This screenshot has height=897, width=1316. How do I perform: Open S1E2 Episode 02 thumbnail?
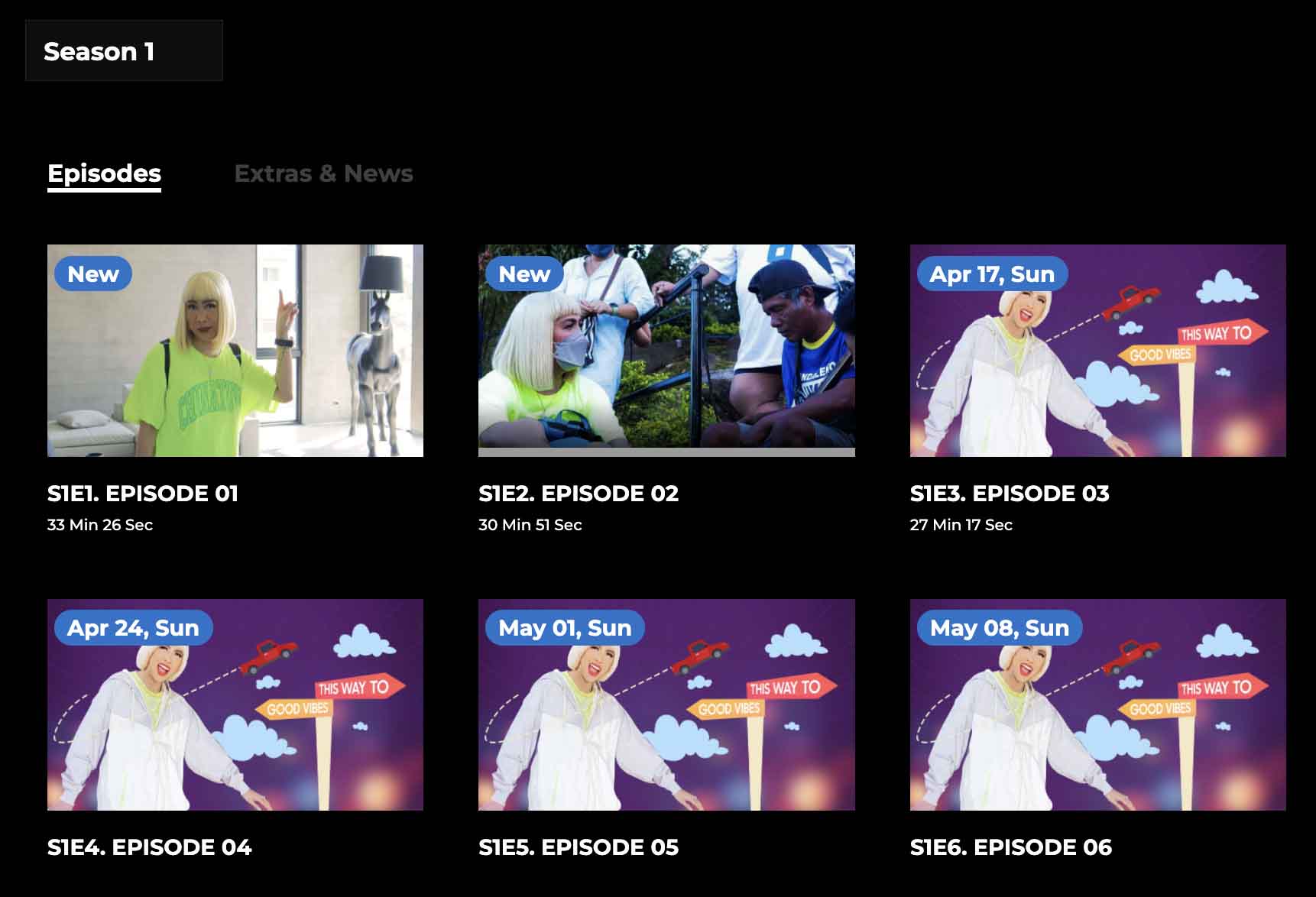click(666, 351)
